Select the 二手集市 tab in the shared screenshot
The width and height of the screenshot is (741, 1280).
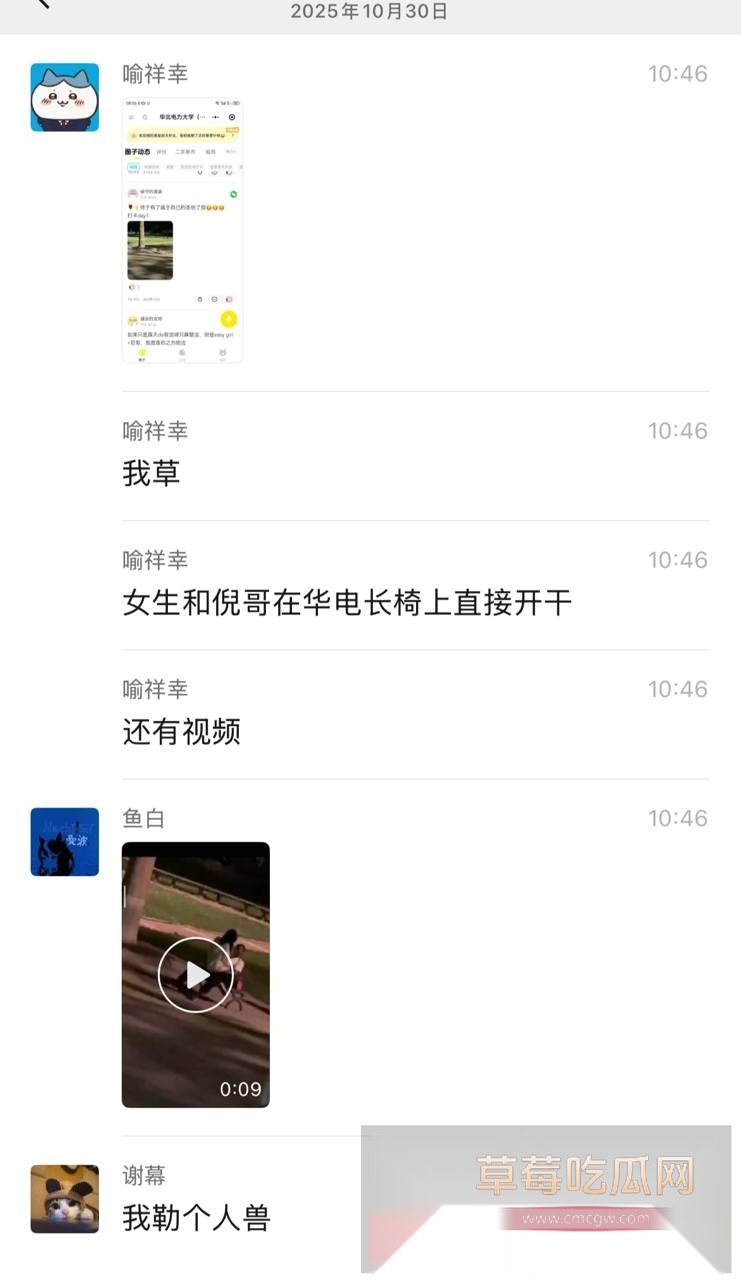[x=185, y=152]
